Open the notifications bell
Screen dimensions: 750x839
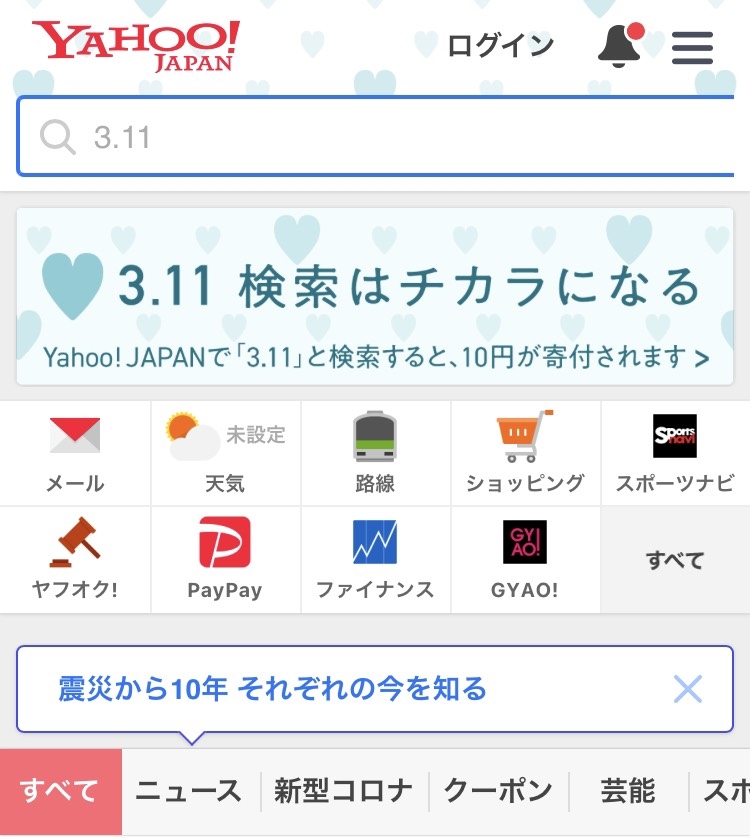[619, 46]
